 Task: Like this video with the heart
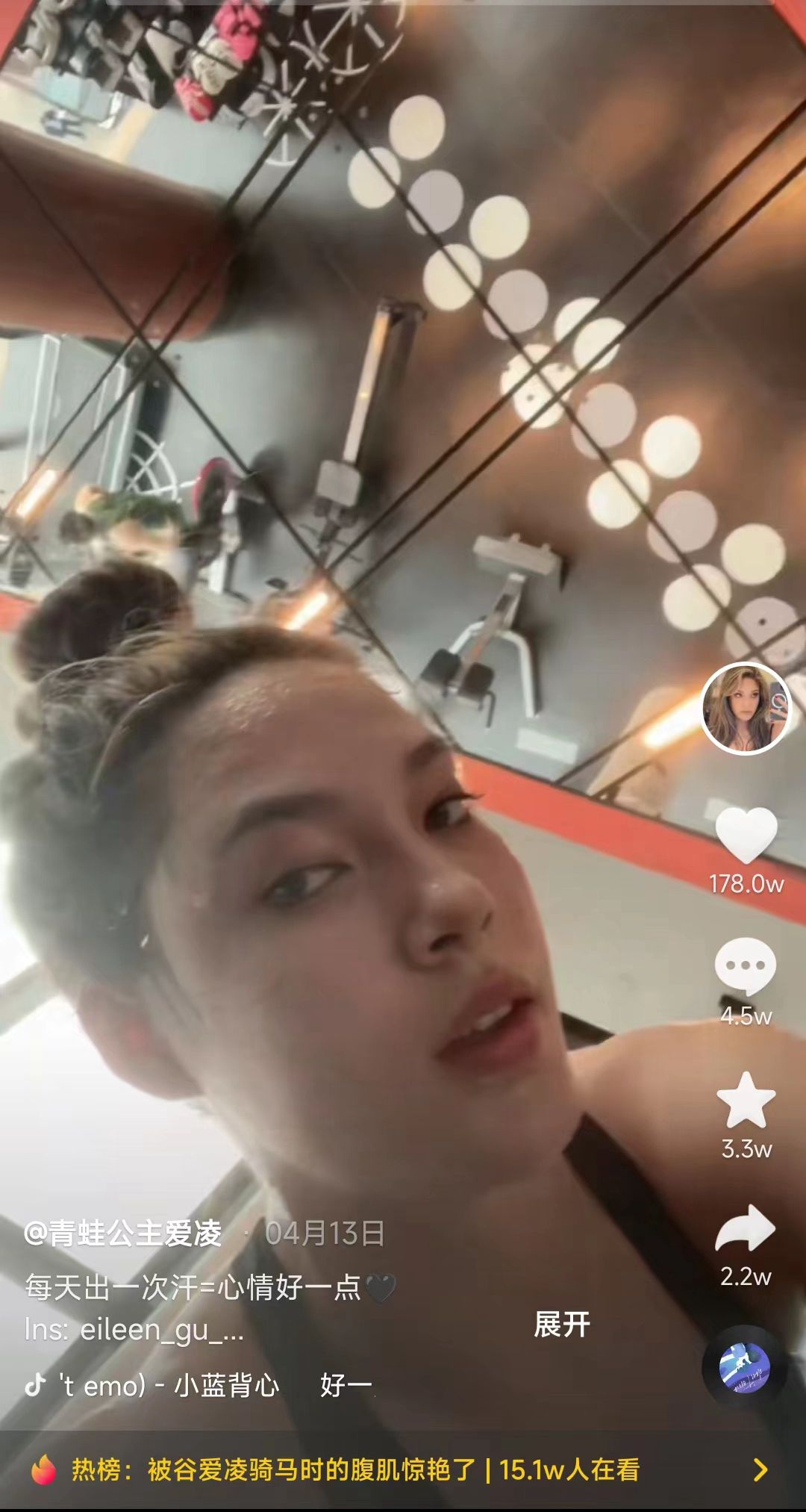[746, 836]
